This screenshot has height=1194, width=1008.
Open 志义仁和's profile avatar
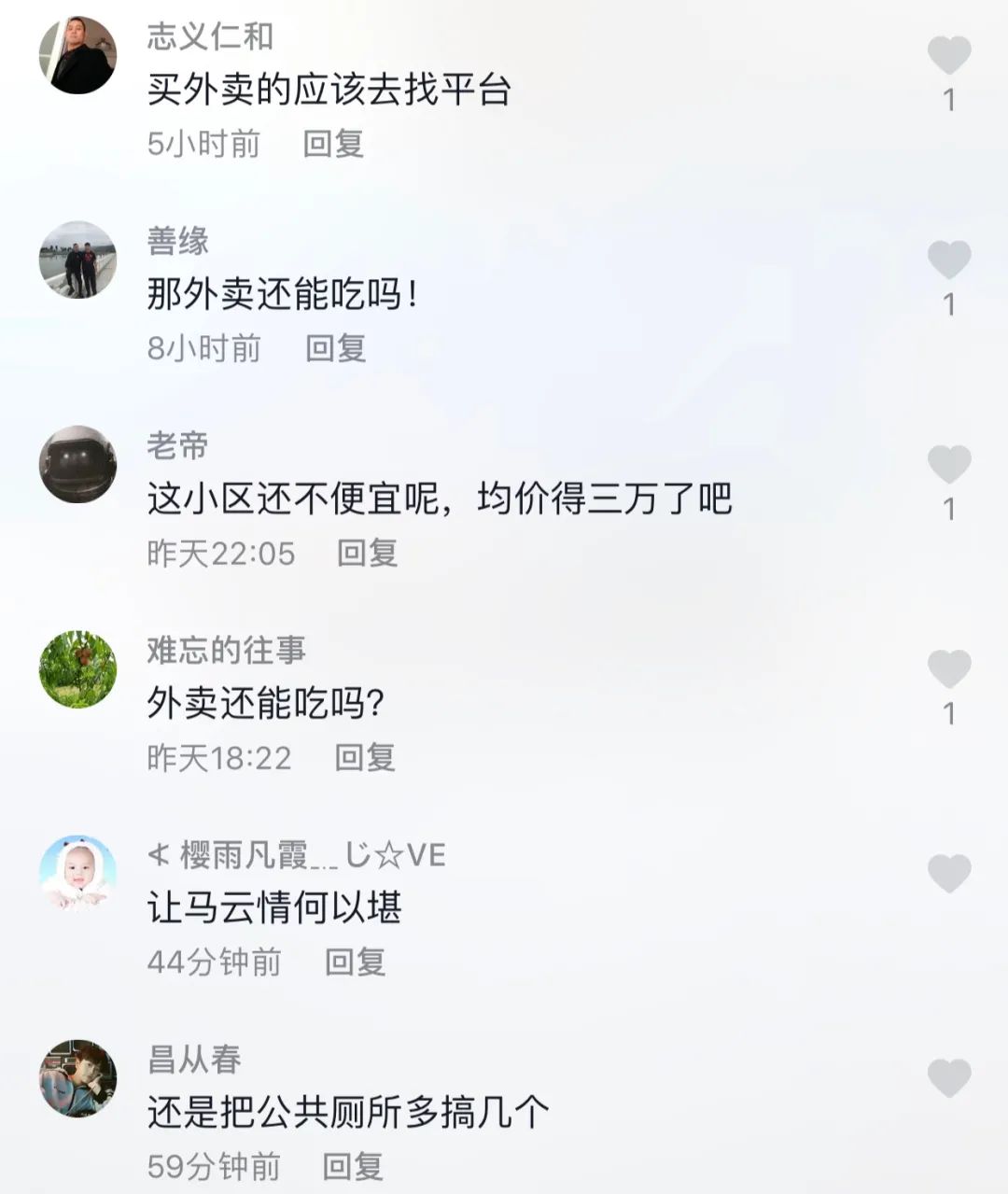pos(78,55)
